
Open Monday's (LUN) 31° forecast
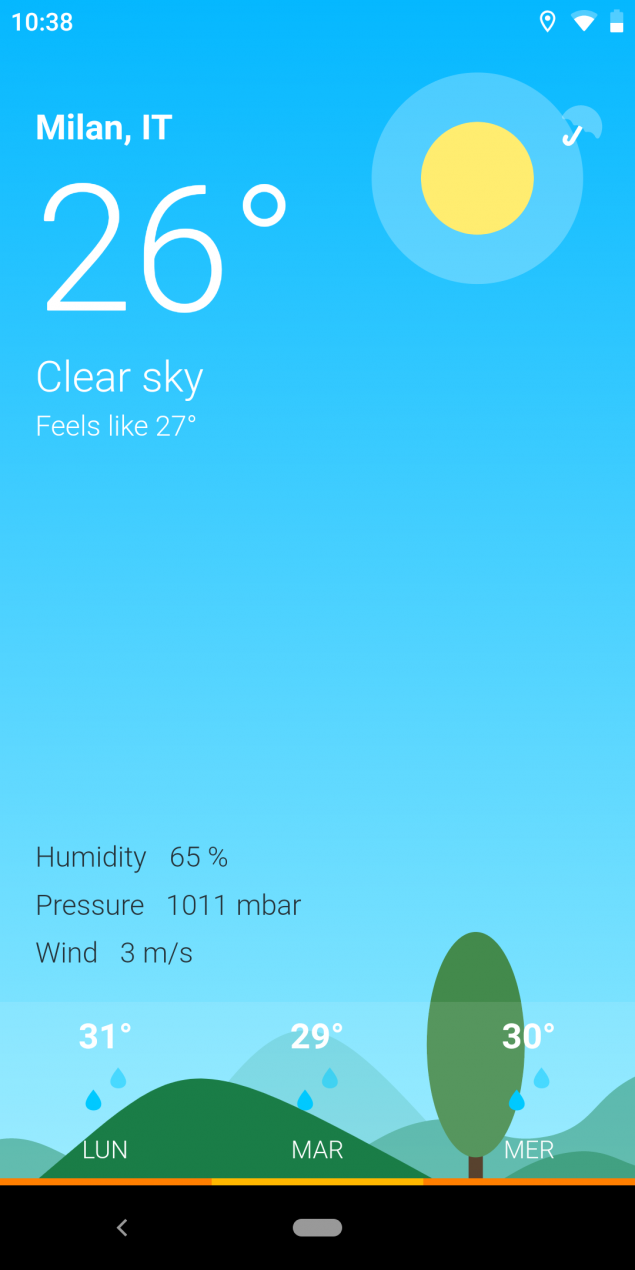(106, 1091)
